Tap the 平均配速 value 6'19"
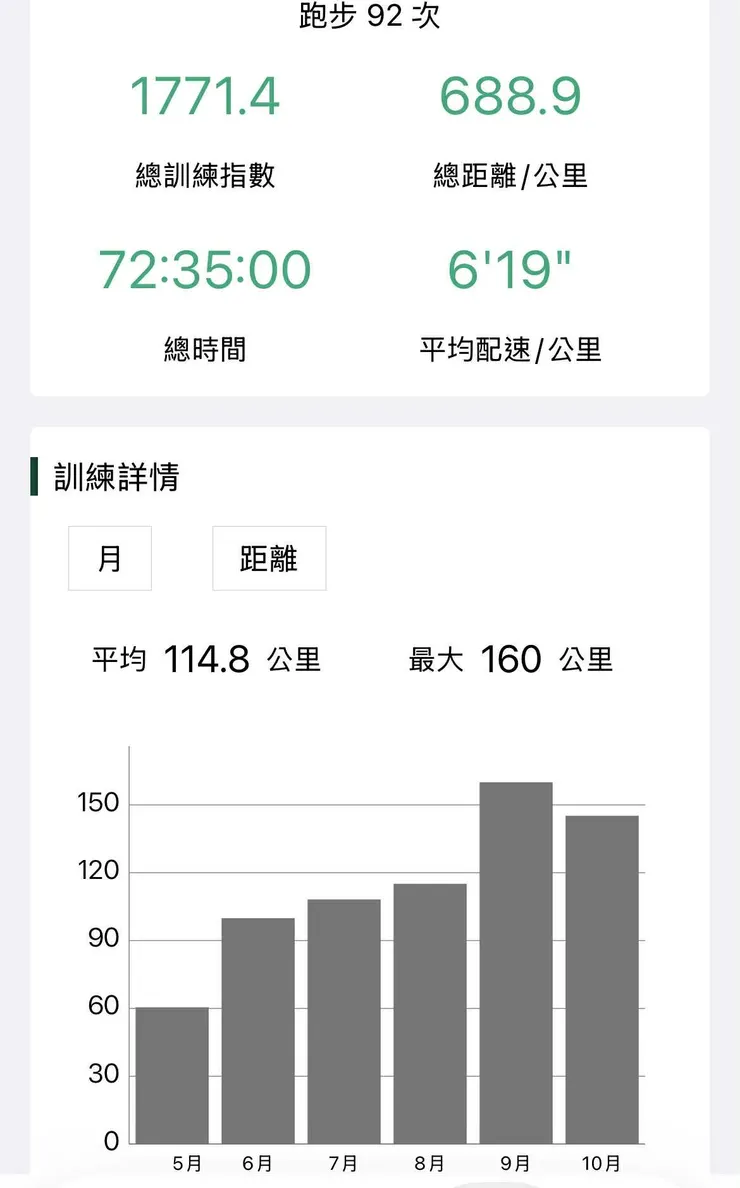Viewport: 740px width, 1188px height. click(510, 270)
